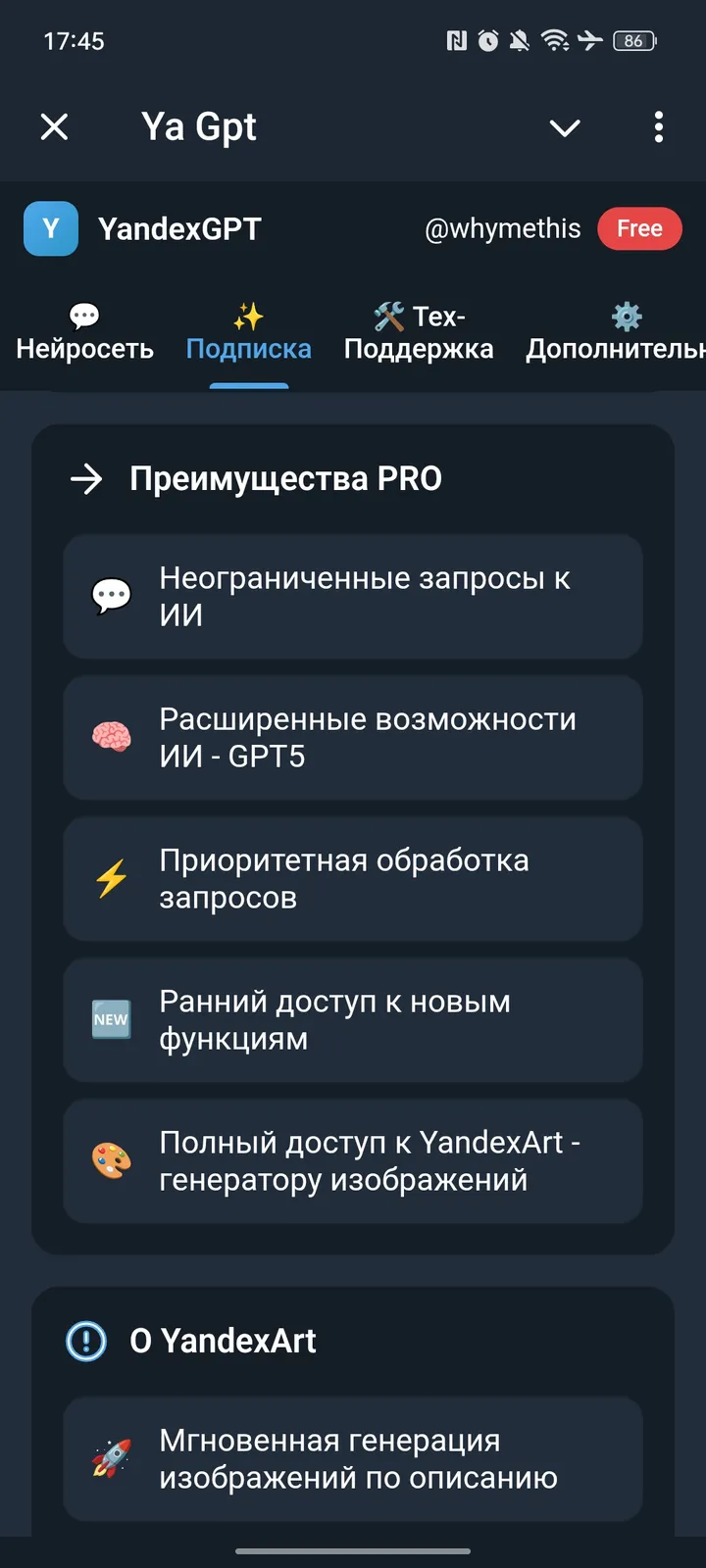Click the unlimited AI requests feature card
Screen dimensions: 706x1568
point(352,597)
